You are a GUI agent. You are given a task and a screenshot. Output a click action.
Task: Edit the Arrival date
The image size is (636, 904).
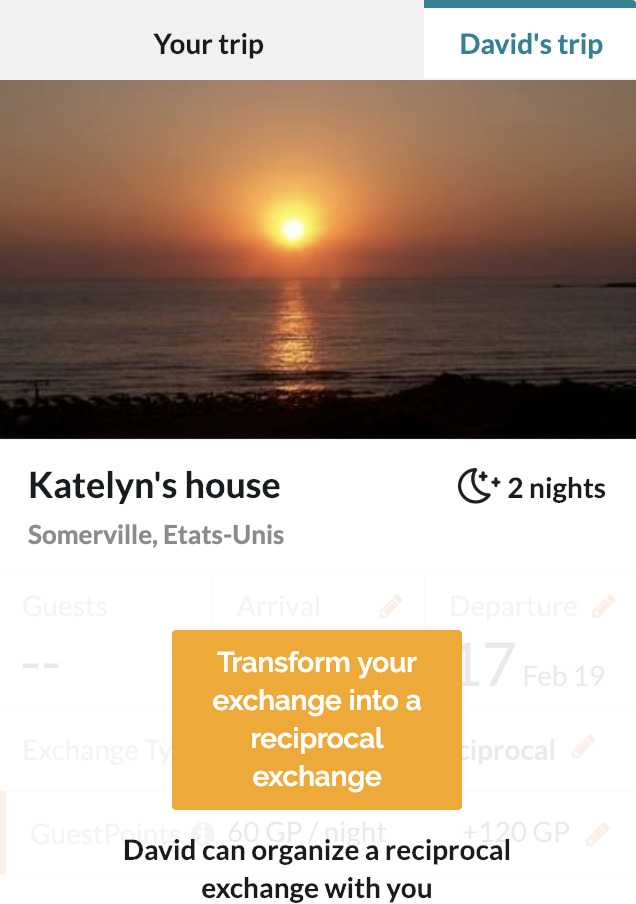390,606
